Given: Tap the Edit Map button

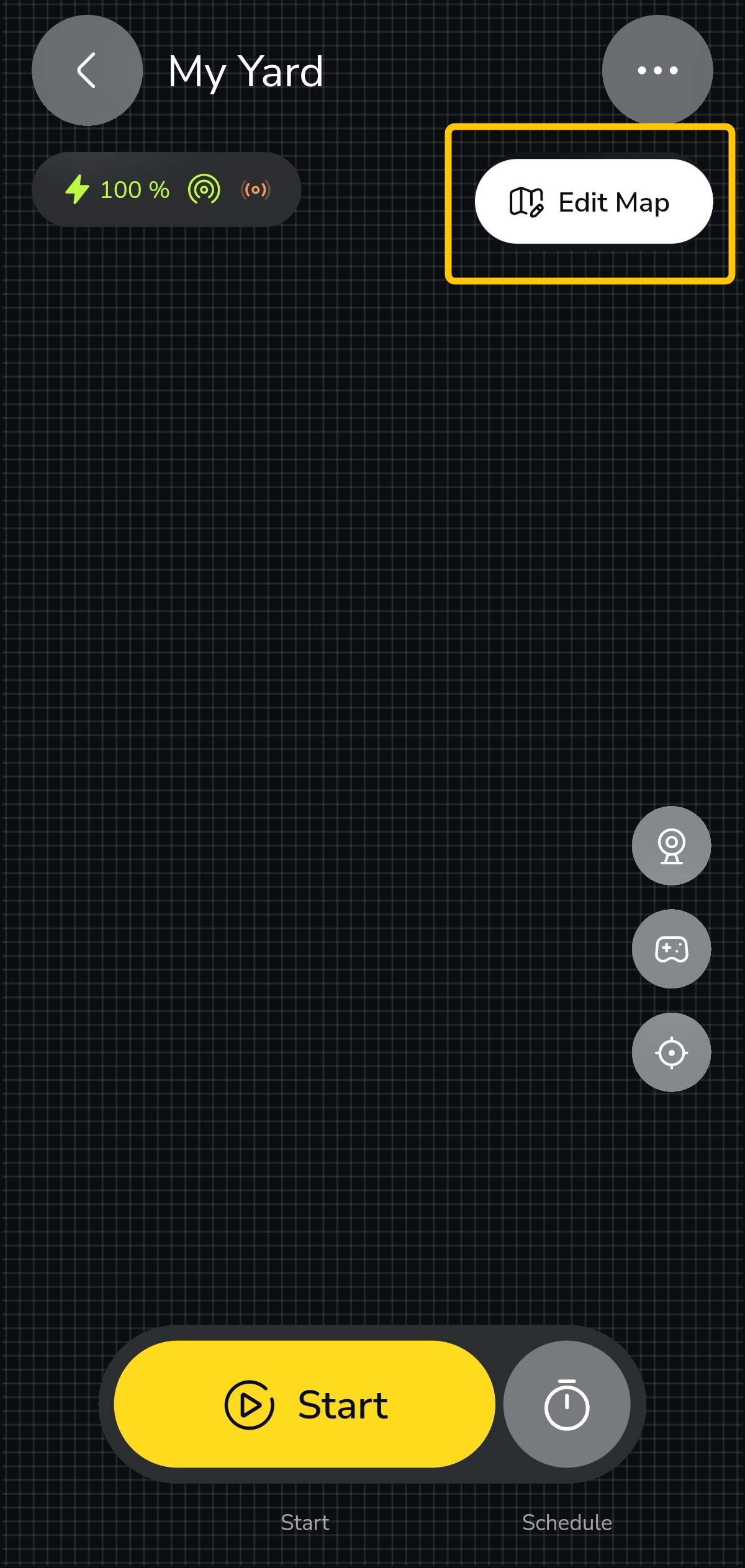Looking at the screenshot, I should 593,202.
